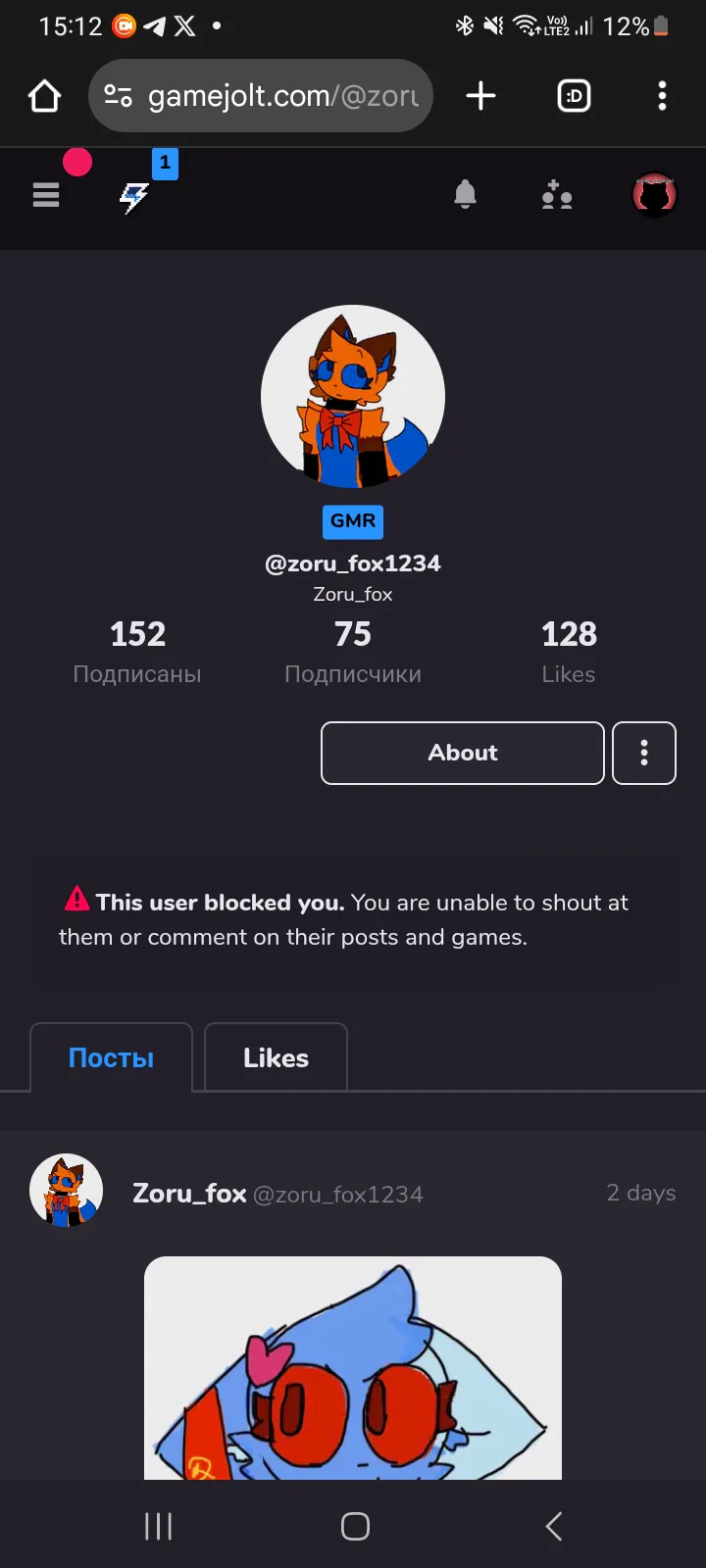Go to the browser home page
706x1568 pixels.
point(45,96)
